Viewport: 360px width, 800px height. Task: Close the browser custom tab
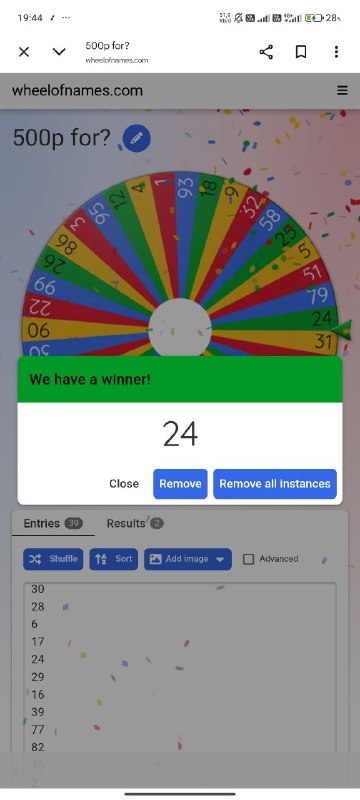(24, 52)
